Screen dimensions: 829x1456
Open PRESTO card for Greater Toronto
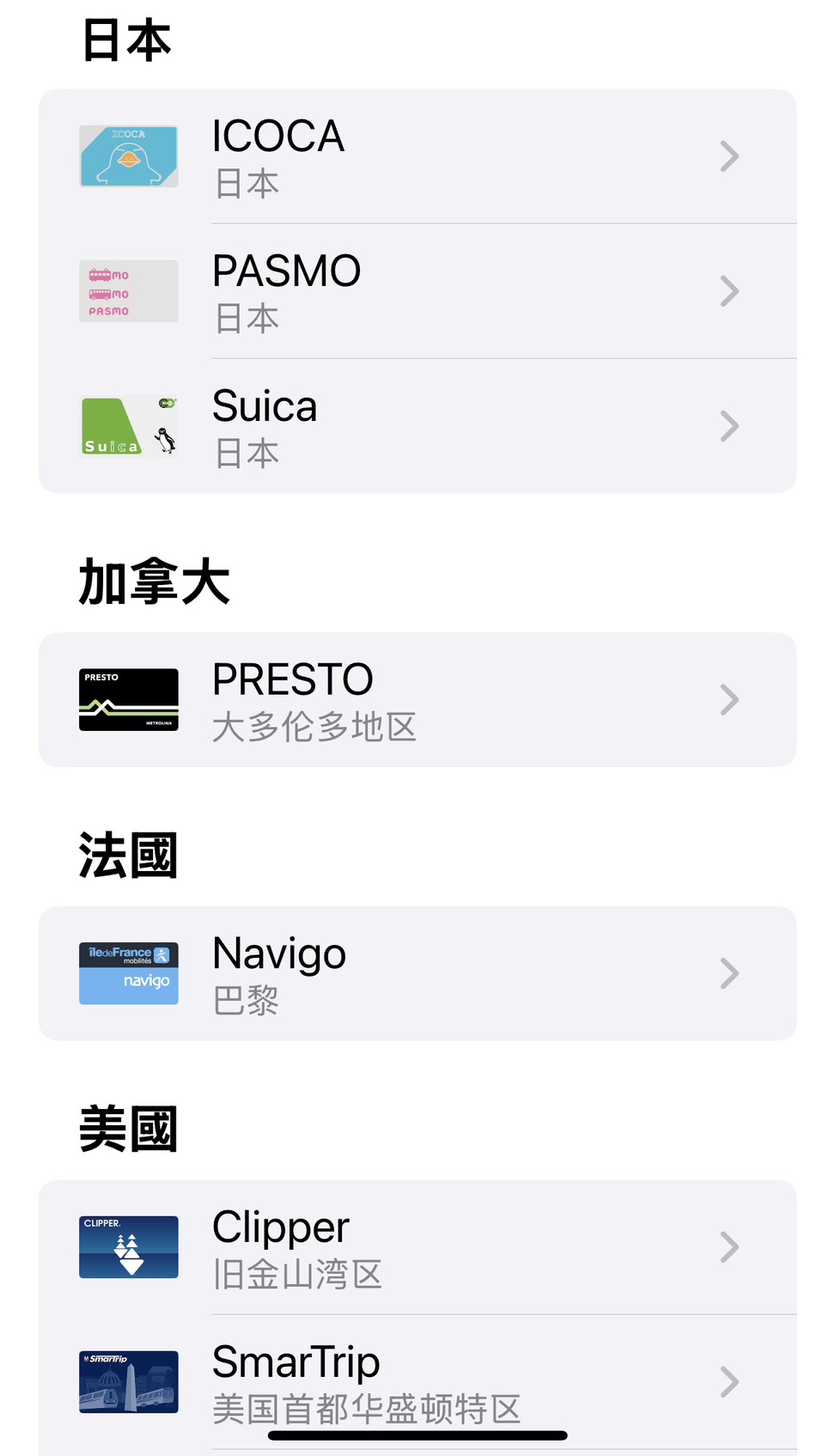coord(417,700)
